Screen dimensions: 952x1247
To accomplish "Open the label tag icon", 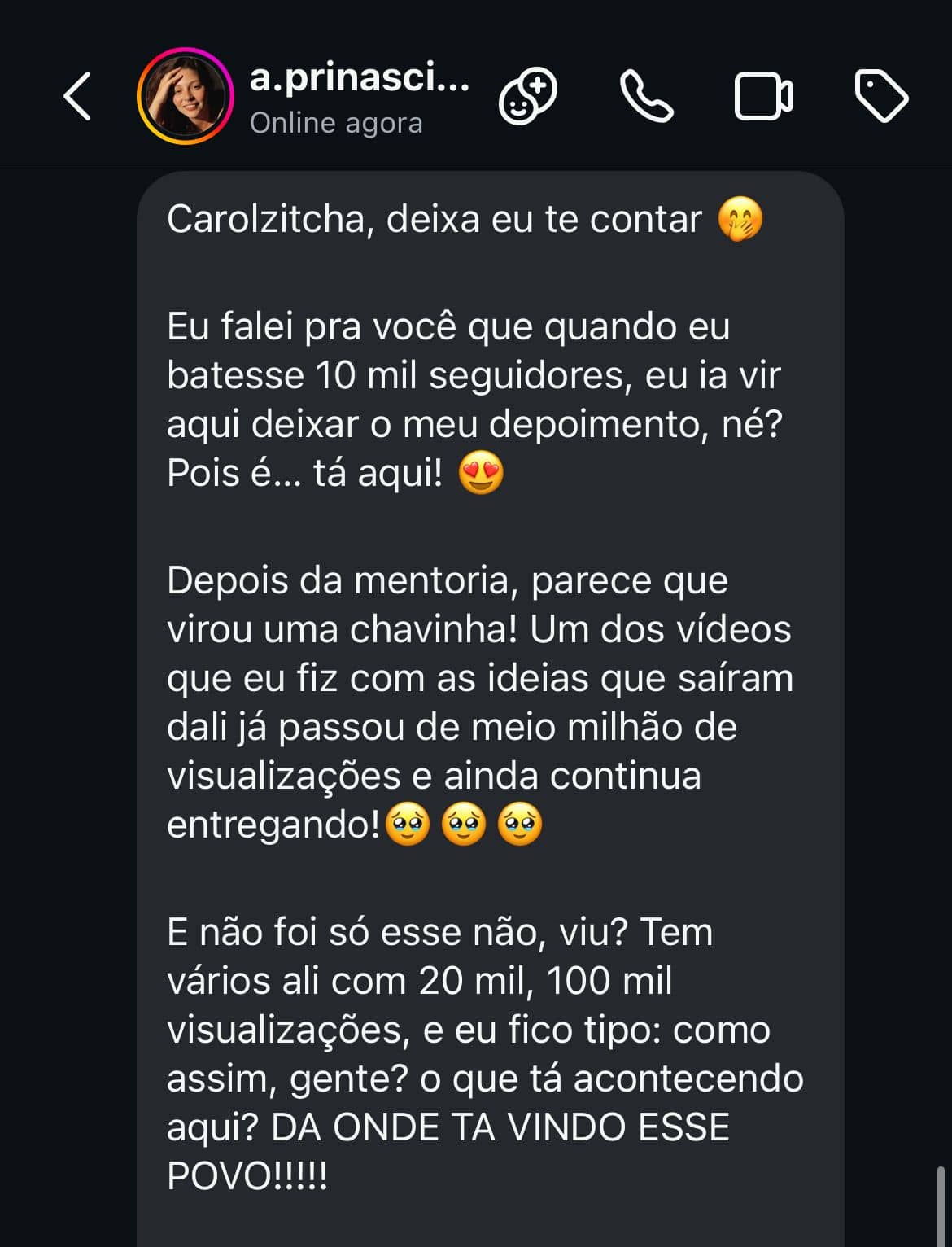I will (881, 97).
